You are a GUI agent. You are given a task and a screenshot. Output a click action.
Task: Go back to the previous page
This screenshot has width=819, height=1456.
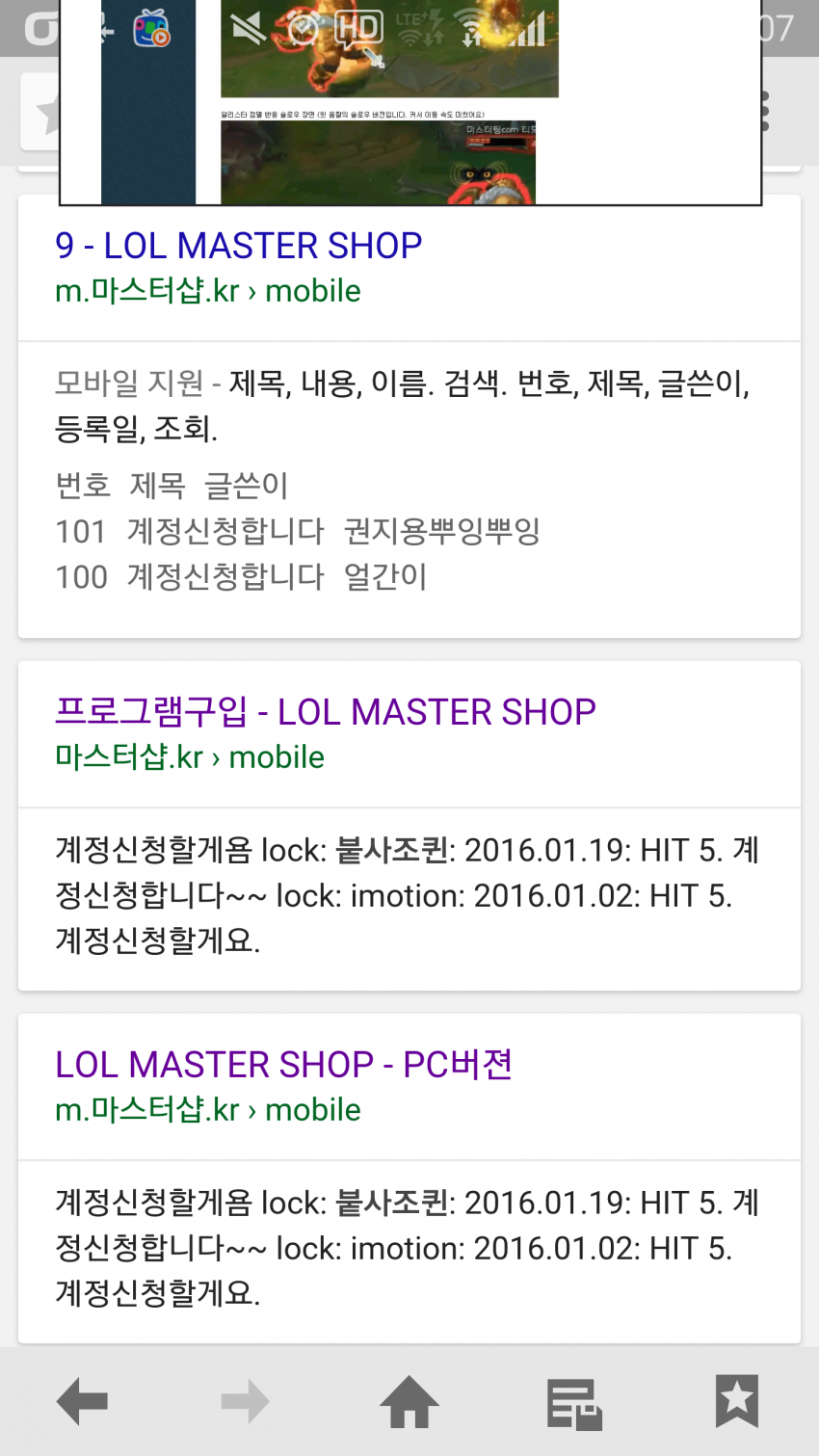coord(82,1401)
